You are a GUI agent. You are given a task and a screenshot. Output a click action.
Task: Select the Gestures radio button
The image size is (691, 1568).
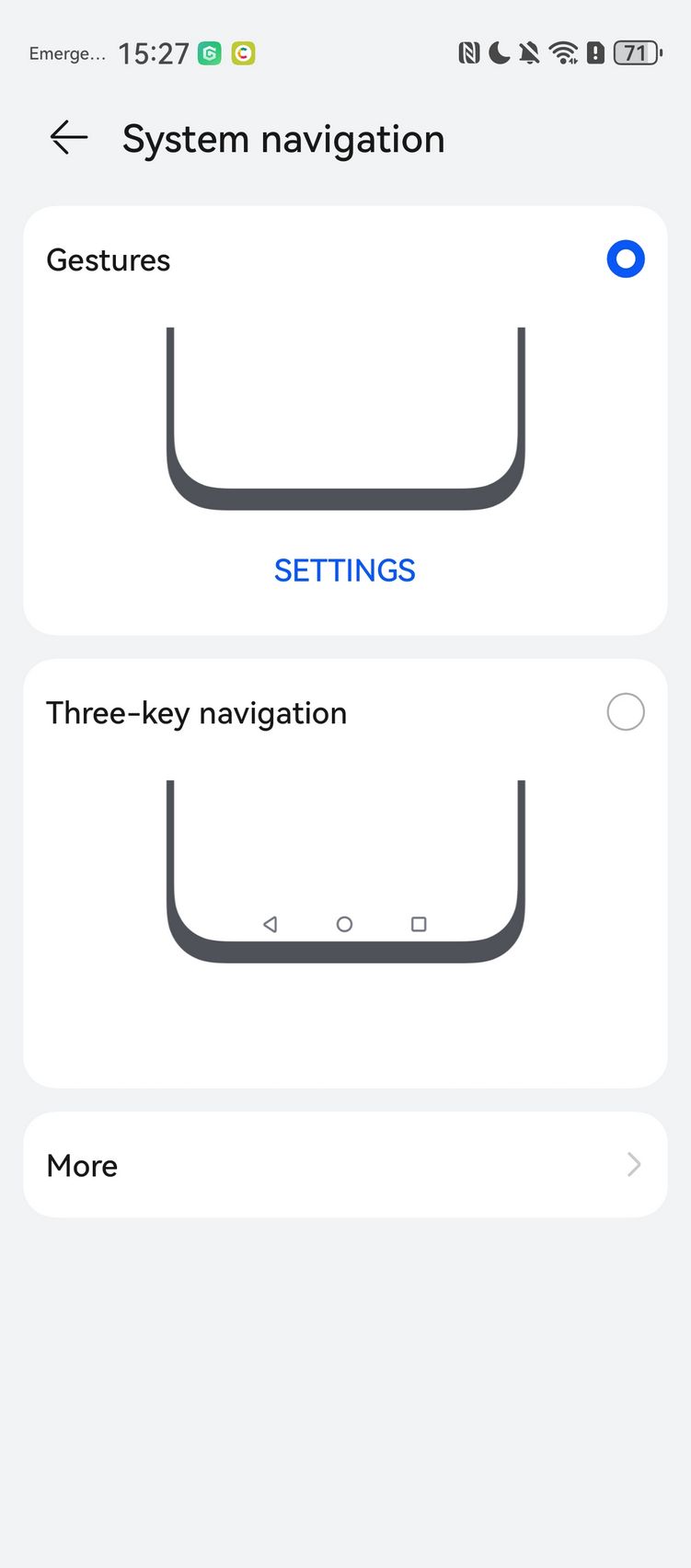626,259
